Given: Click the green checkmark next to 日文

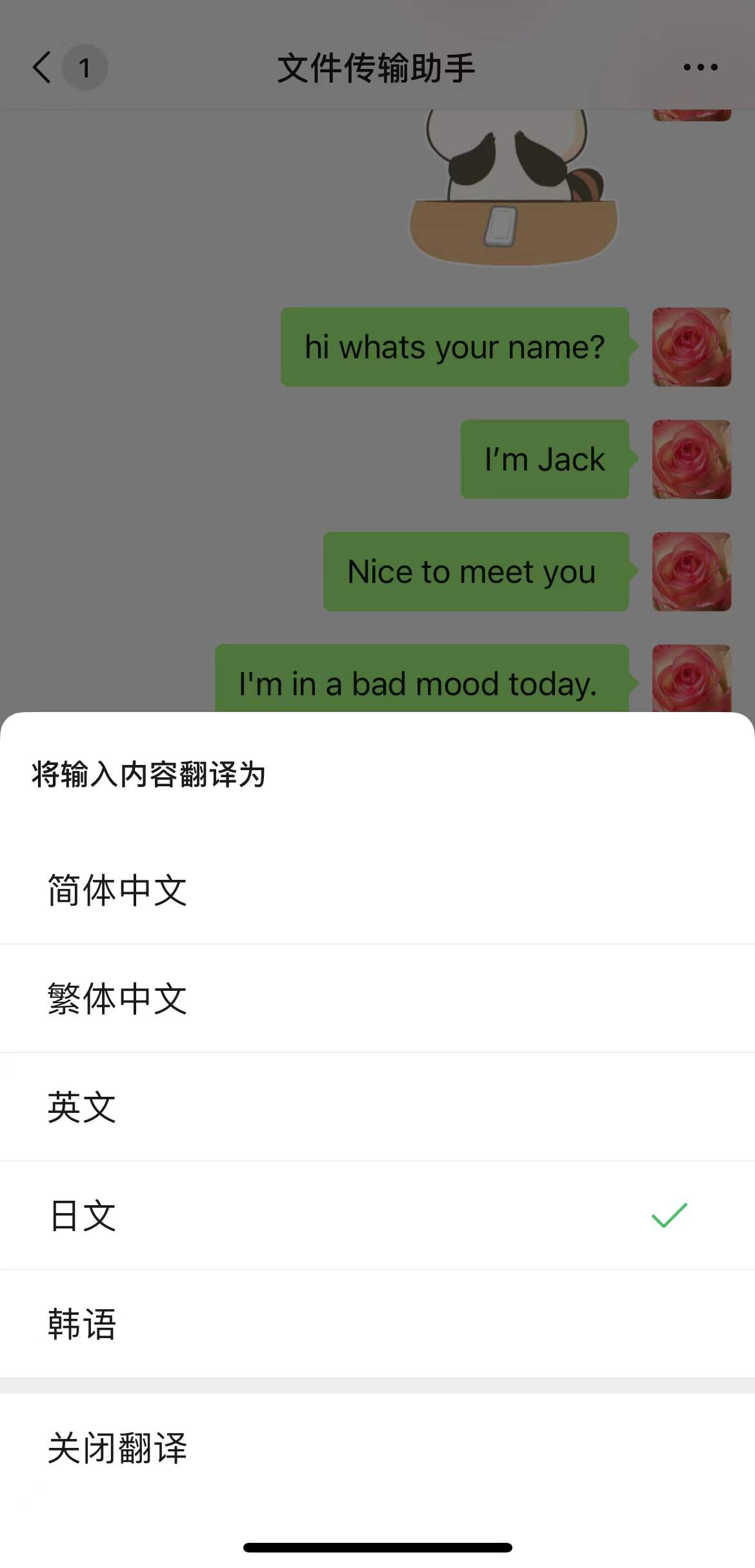Looking at the screenshot, I should pos(668,1215).
